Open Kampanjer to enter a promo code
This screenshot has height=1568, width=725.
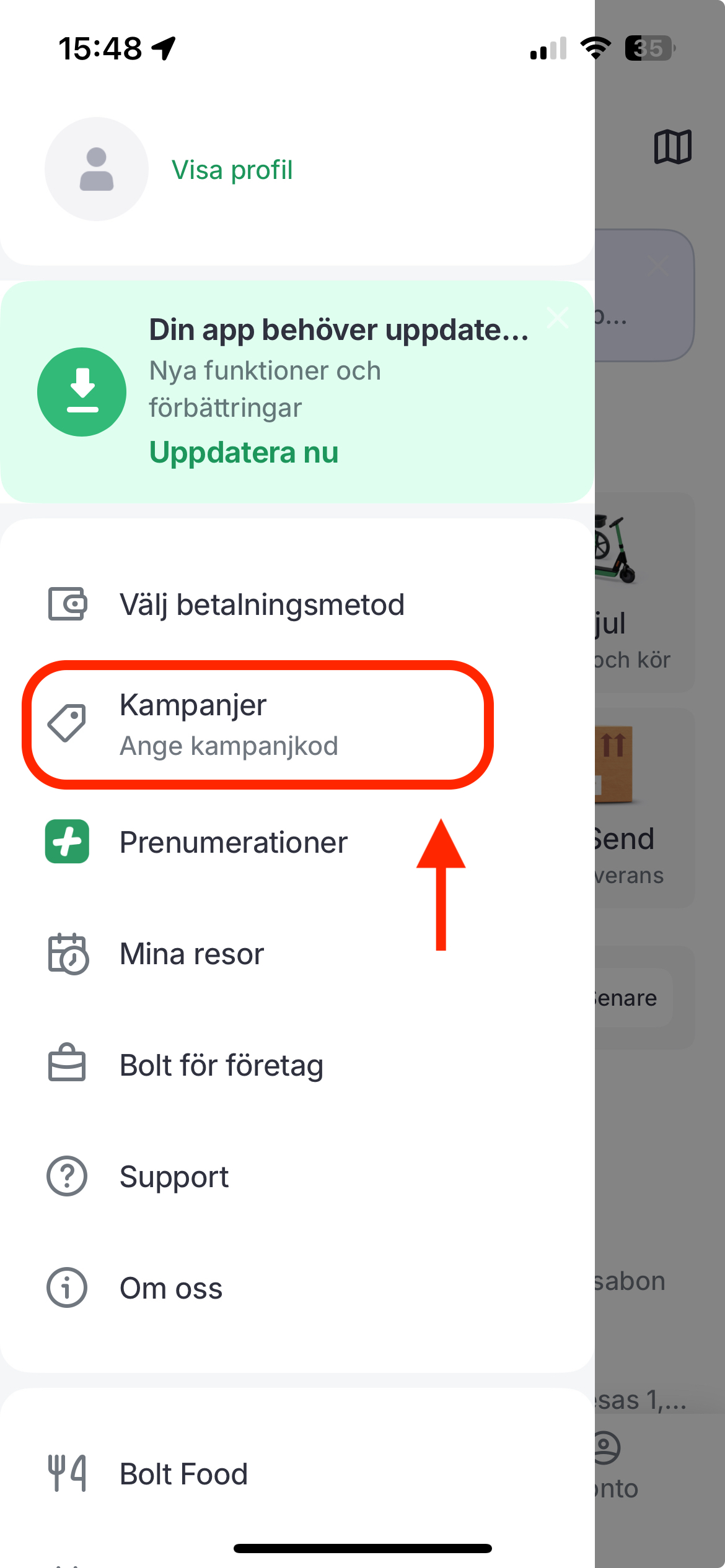229,723
